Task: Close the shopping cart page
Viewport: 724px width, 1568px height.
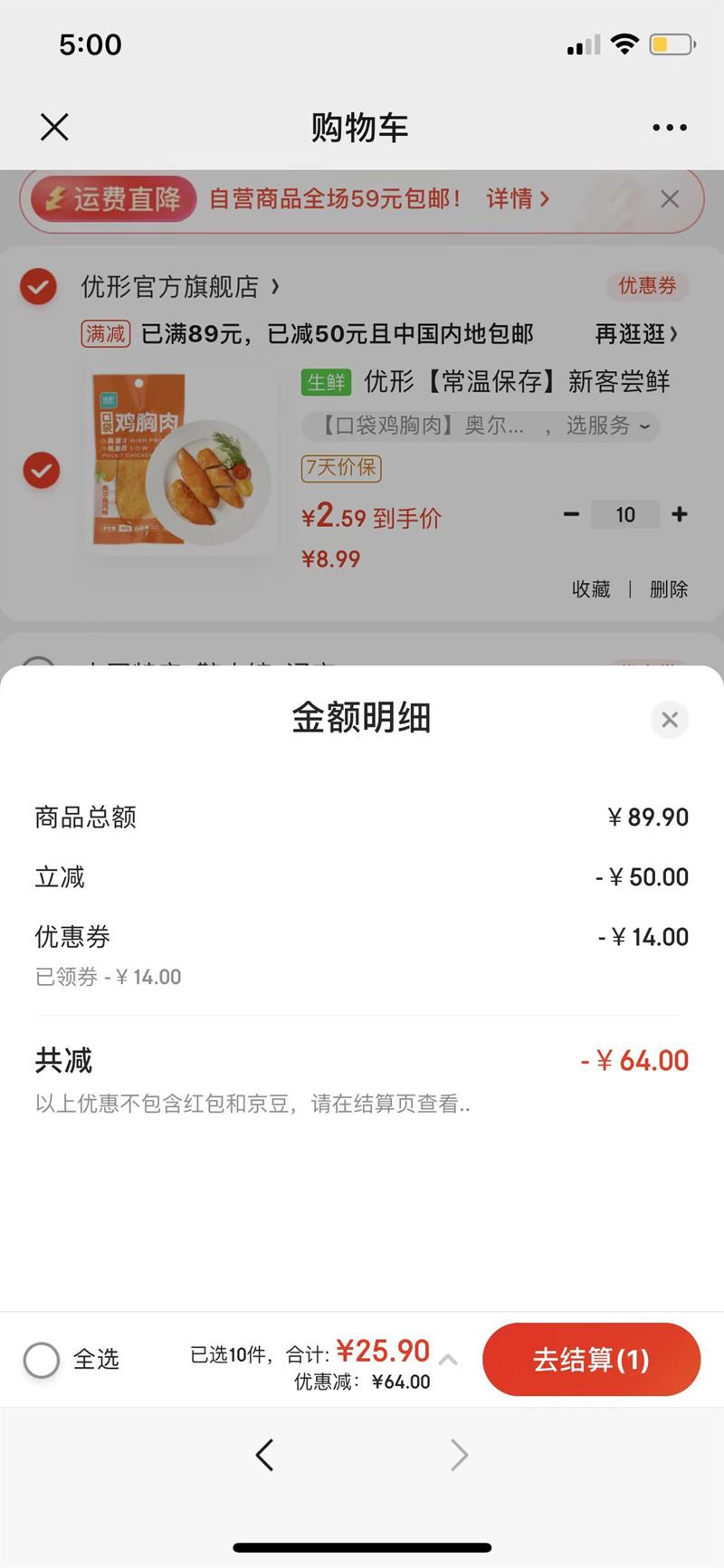Action: coord(54,128)
